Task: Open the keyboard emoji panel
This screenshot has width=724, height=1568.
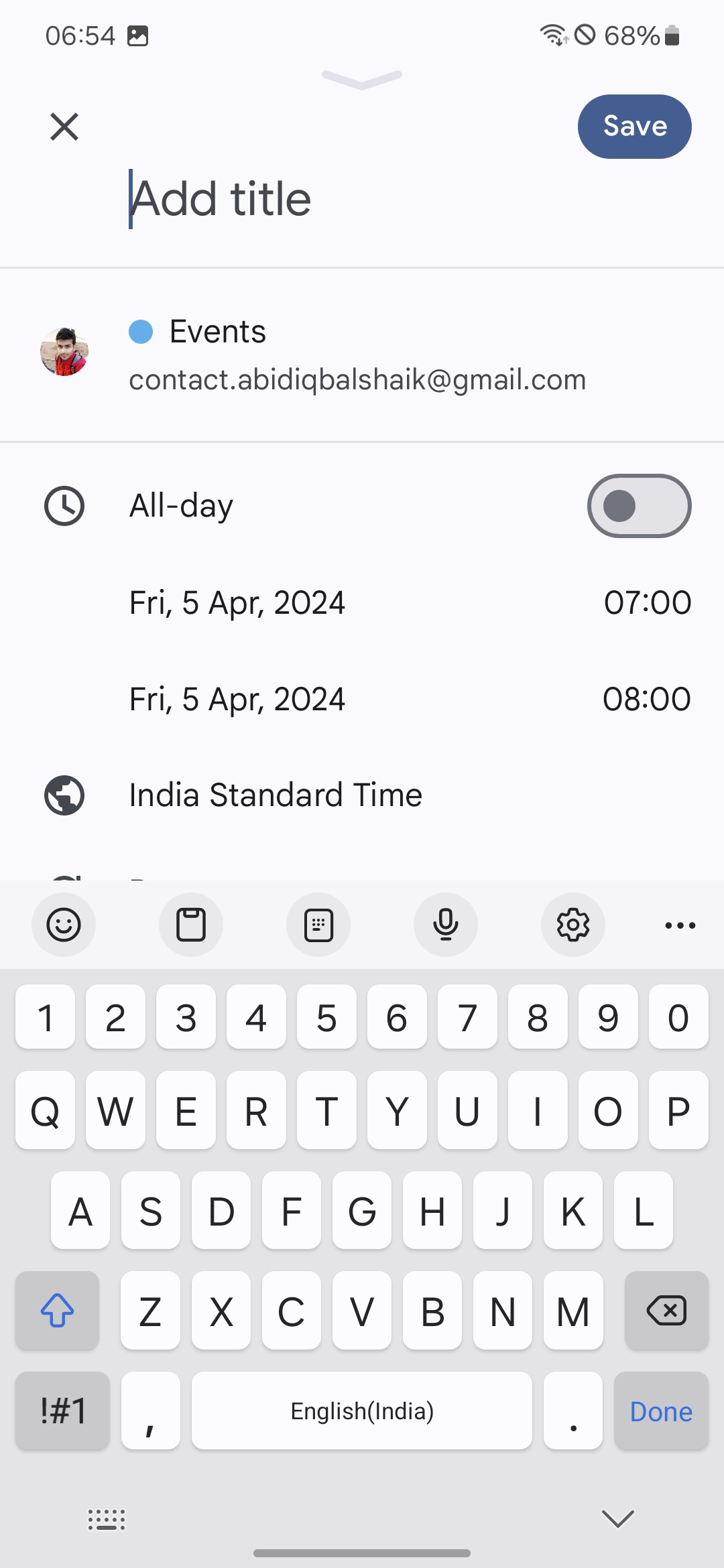Action: [64, 925]
